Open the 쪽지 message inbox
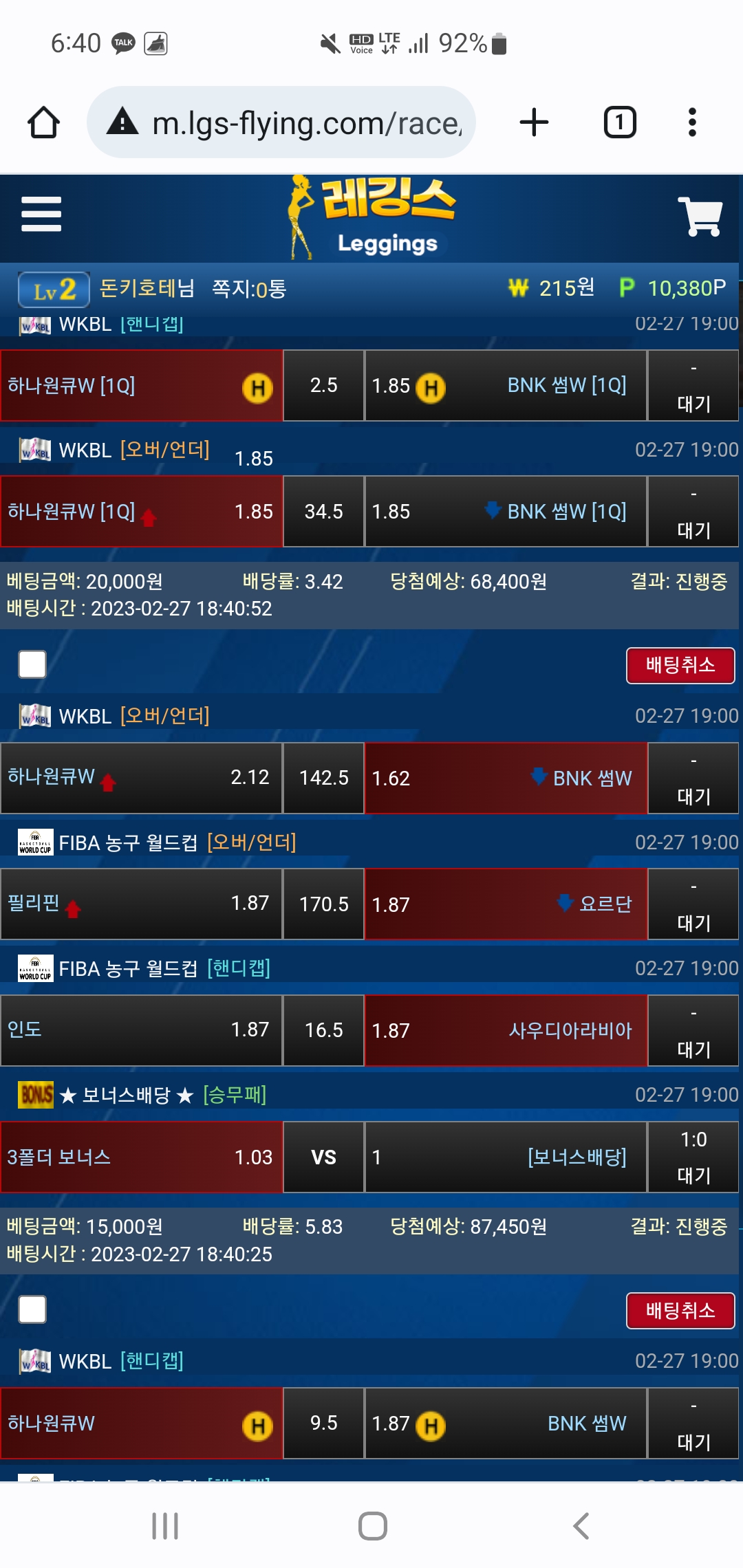The height and width of the screenshot is (1568, 743). [249, 289]
